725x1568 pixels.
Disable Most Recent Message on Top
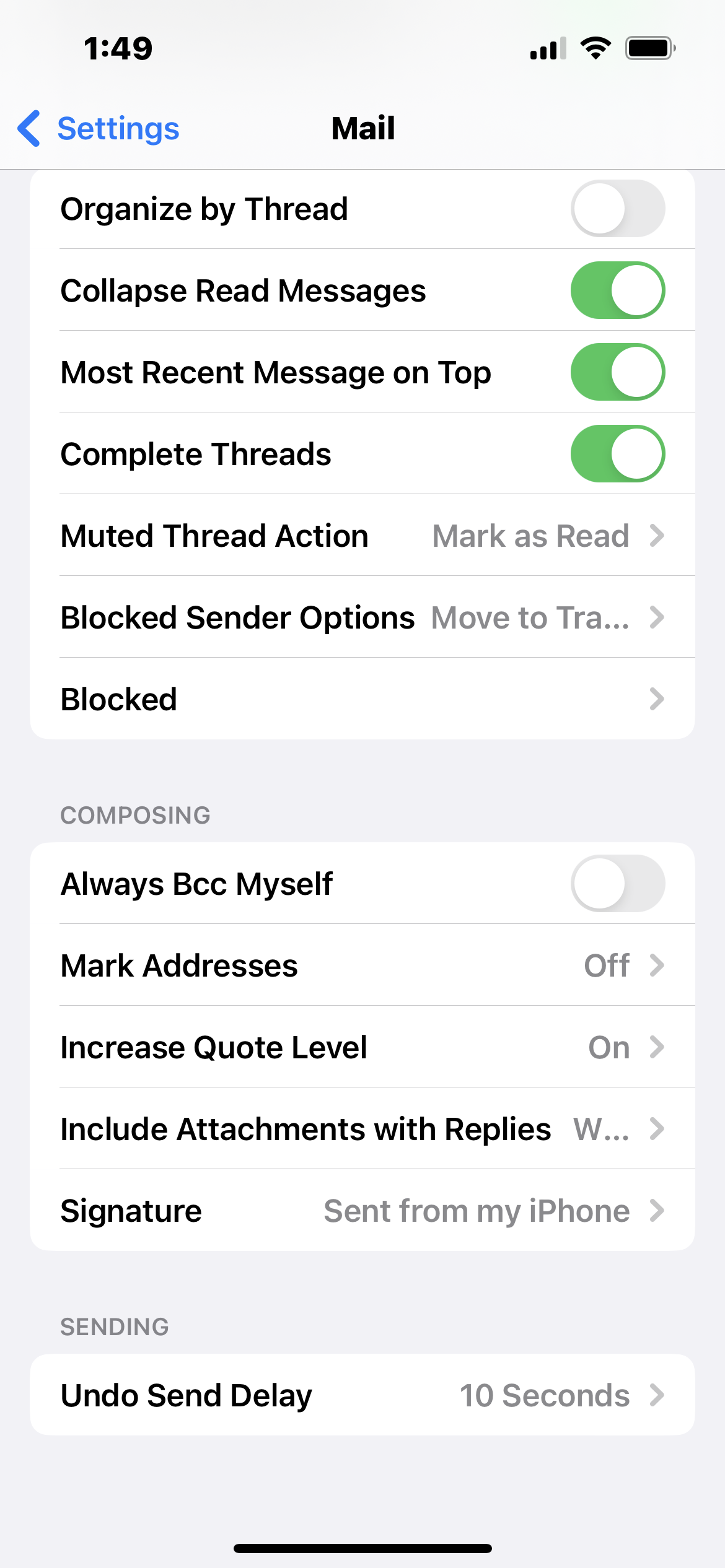[618, 372]
